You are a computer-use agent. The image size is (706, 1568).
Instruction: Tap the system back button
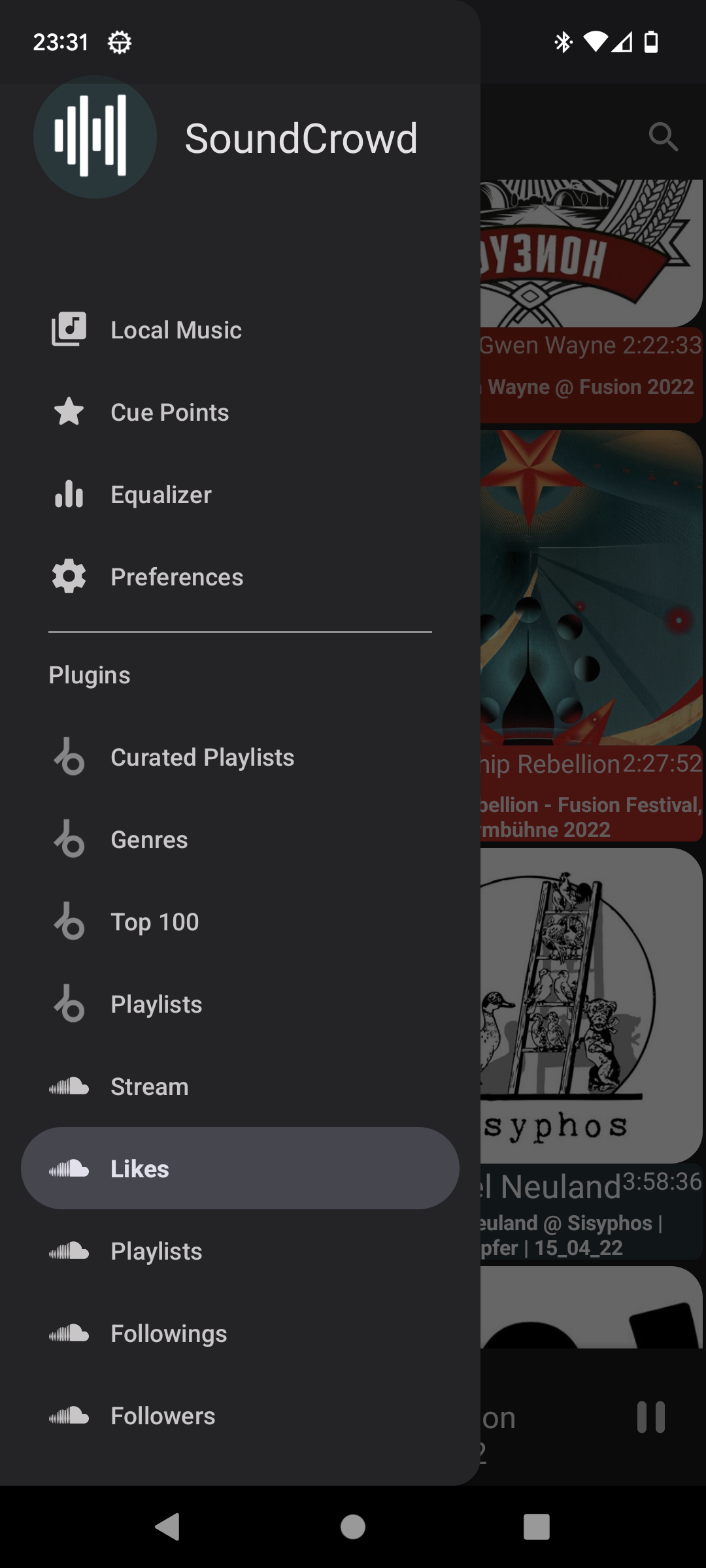[168, 1527]
